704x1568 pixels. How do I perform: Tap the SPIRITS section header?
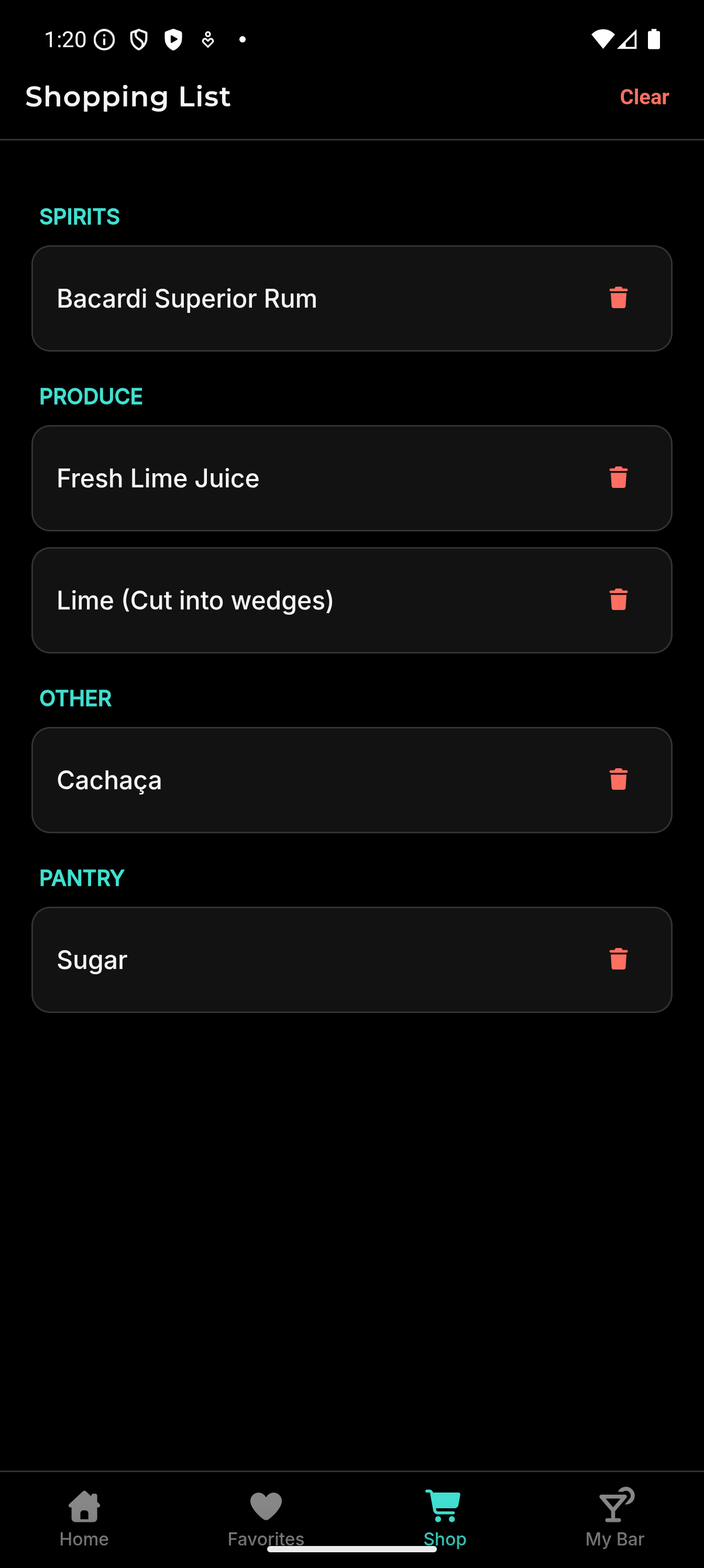pyautogui.click(x=80, y=216)
